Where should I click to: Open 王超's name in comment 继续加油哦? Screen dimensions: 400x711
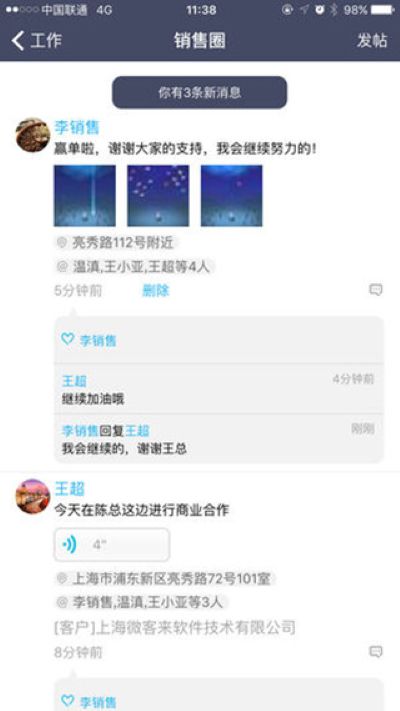coord(74,380)
